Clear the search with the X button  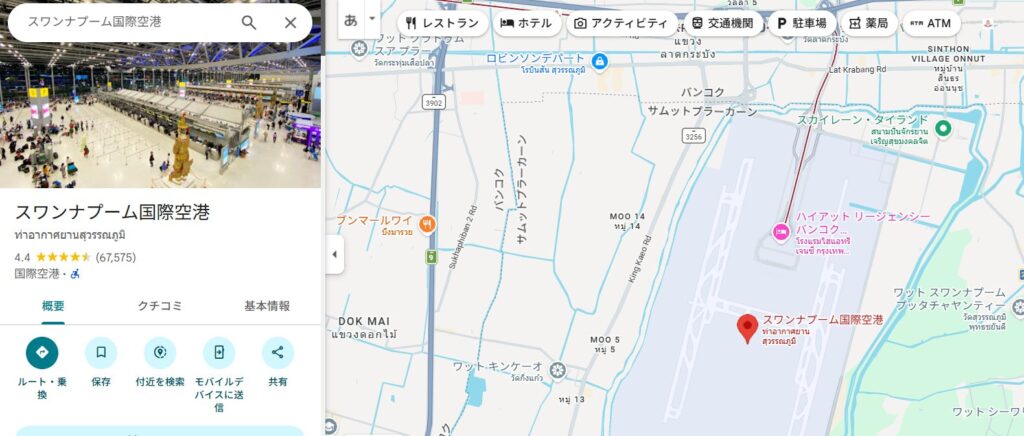(290, 22)
